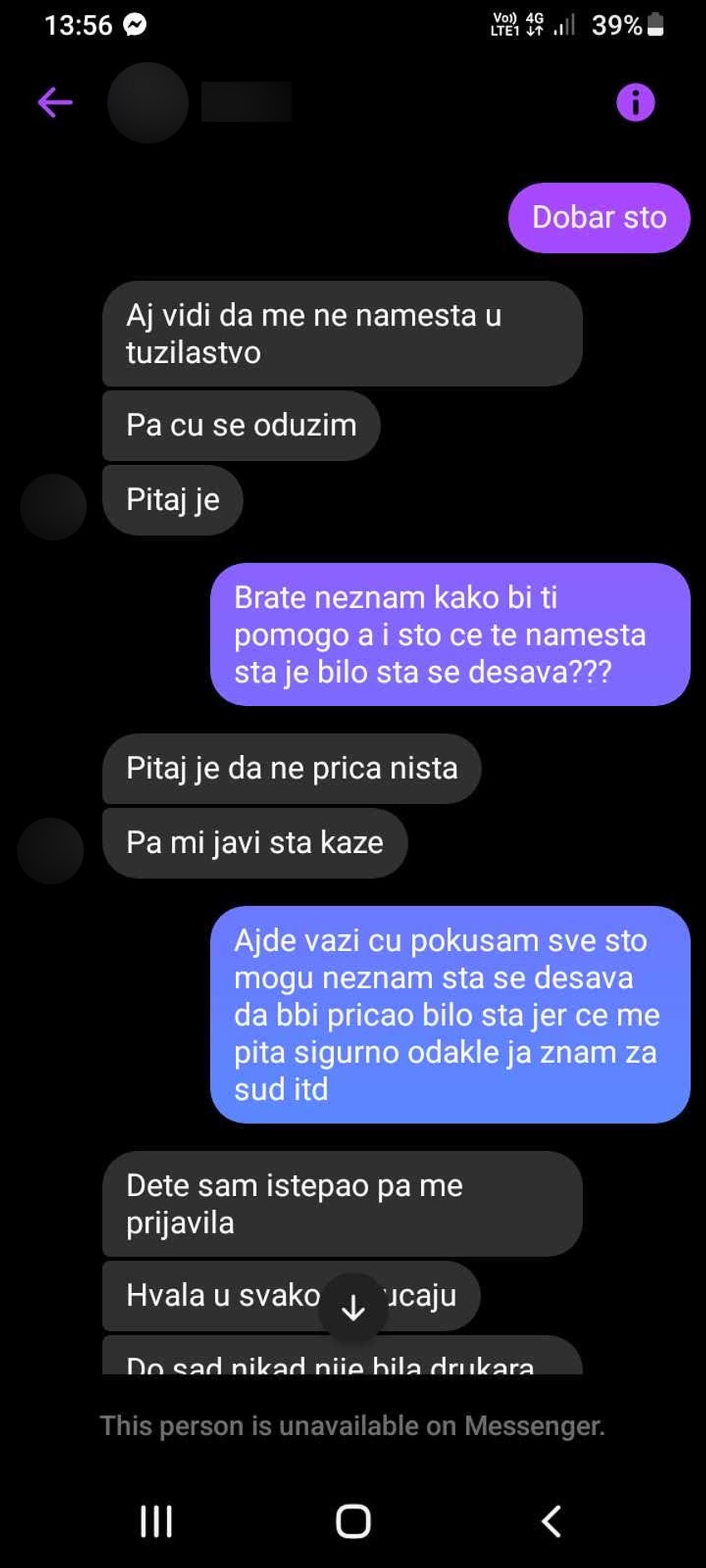Tap the signal strength bars indicator
706x1568 pixels.
click(x=566, y=25)
